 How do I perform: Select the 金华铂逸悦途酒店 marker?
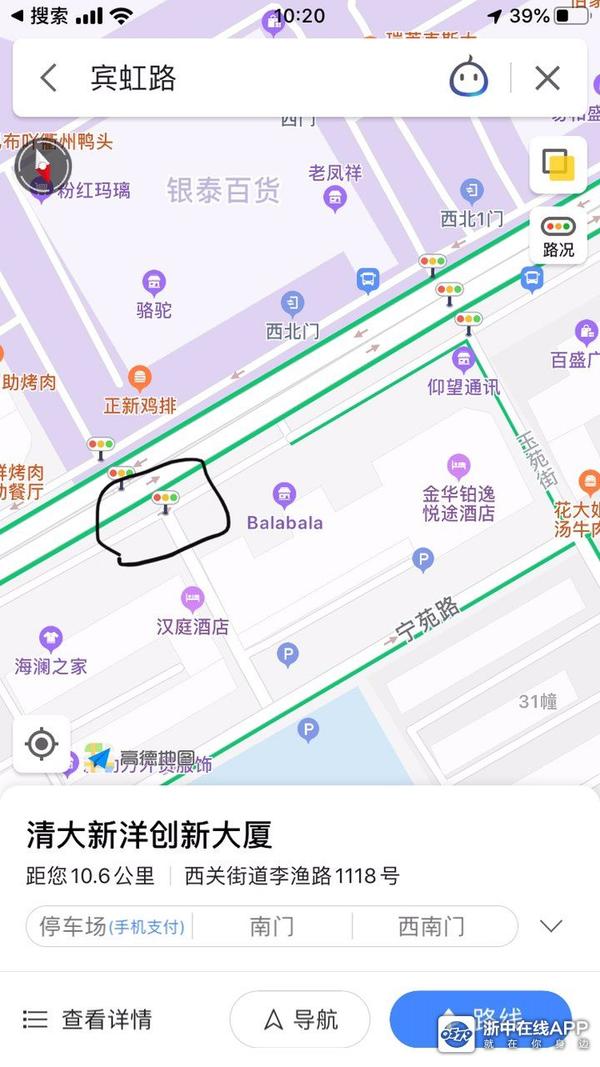[457, 466]
